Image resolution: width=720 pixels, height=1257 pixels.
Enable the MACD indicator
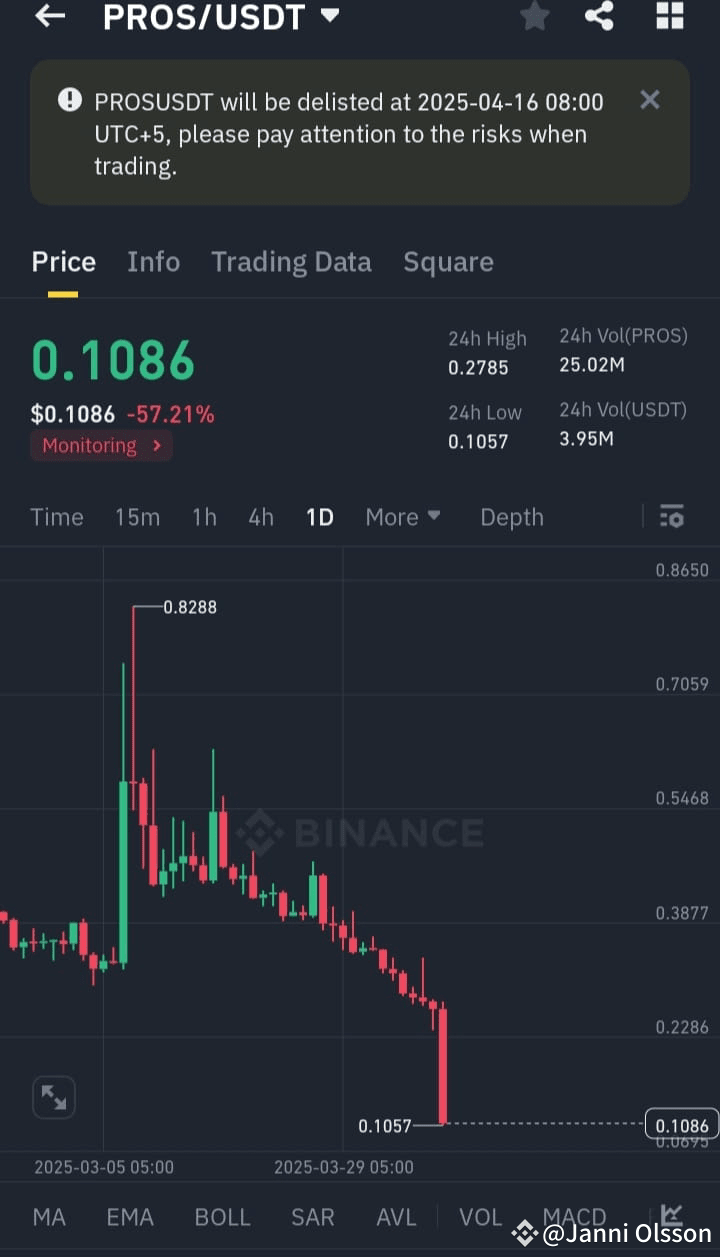pos(574,1216)
